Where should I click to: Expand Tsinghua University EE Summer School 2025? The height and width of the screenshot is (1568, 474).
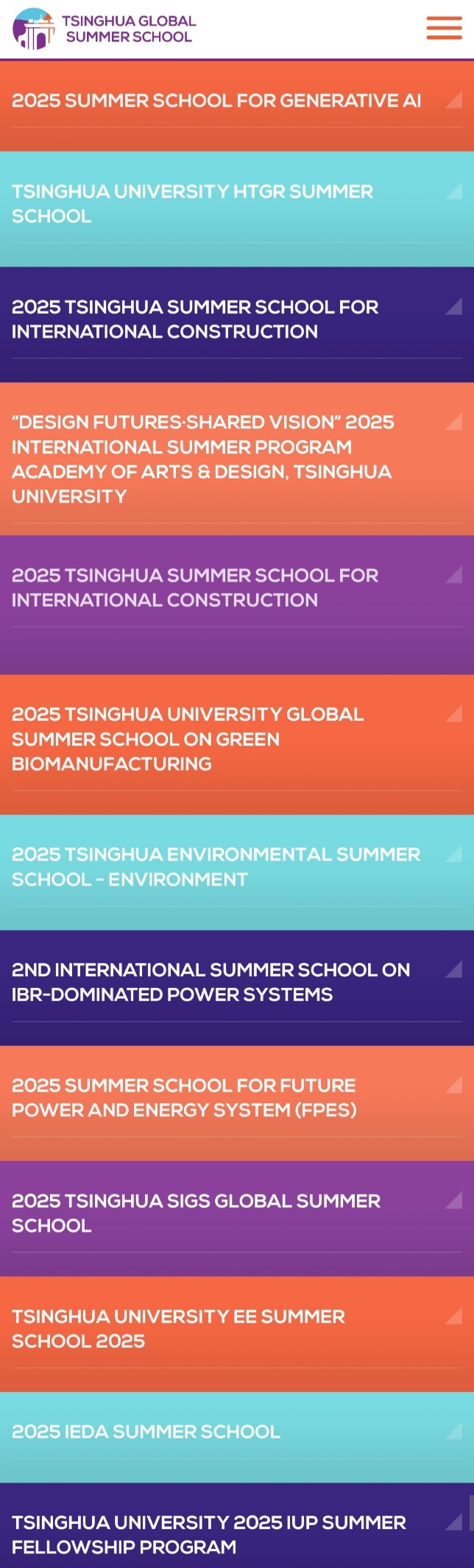pyautogui.click(x=453, y=1316)
